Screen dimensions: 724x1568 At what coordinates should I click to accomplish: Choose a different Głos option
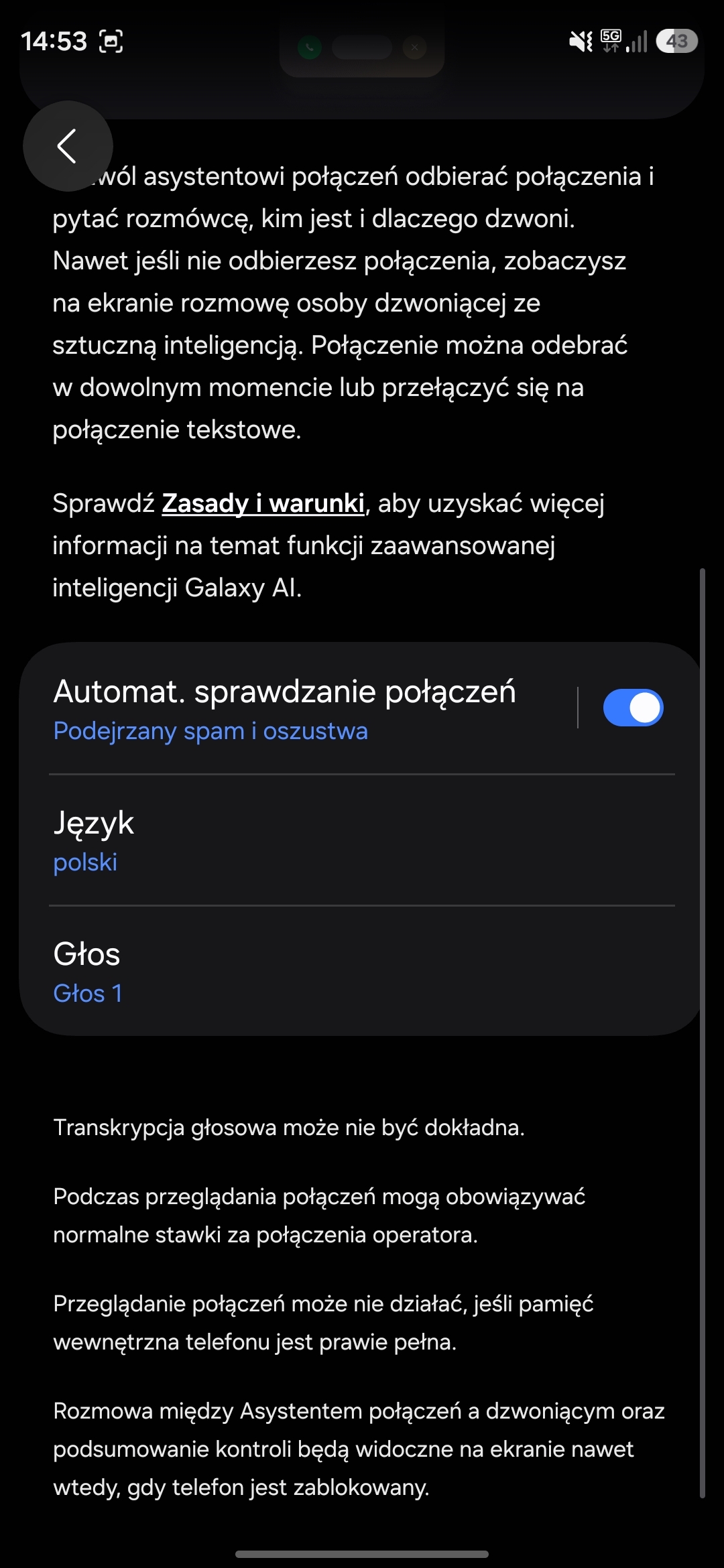point(362,972)
